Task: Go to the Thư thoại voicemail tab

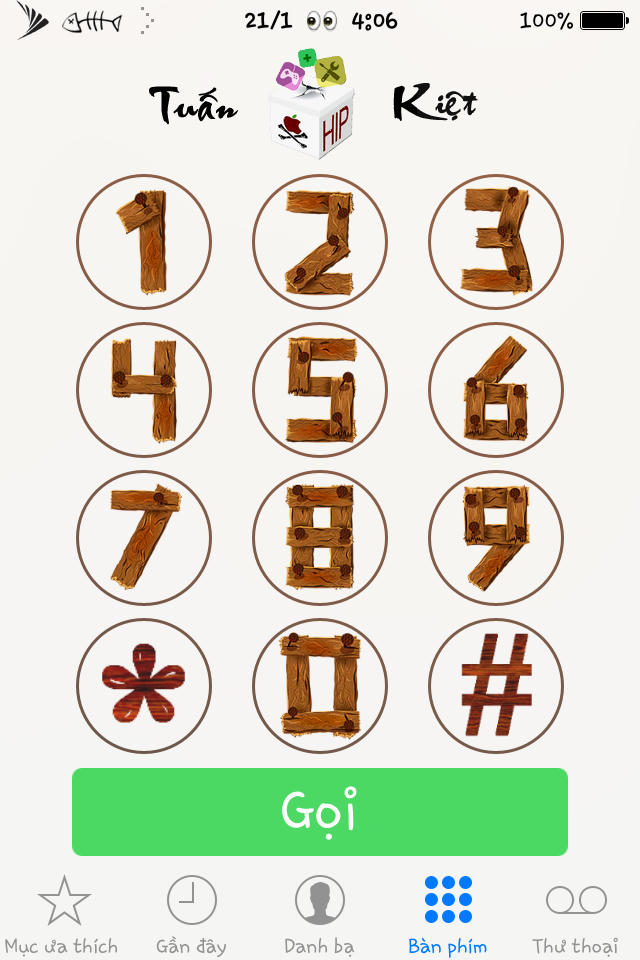Action: tap(575, 912)
